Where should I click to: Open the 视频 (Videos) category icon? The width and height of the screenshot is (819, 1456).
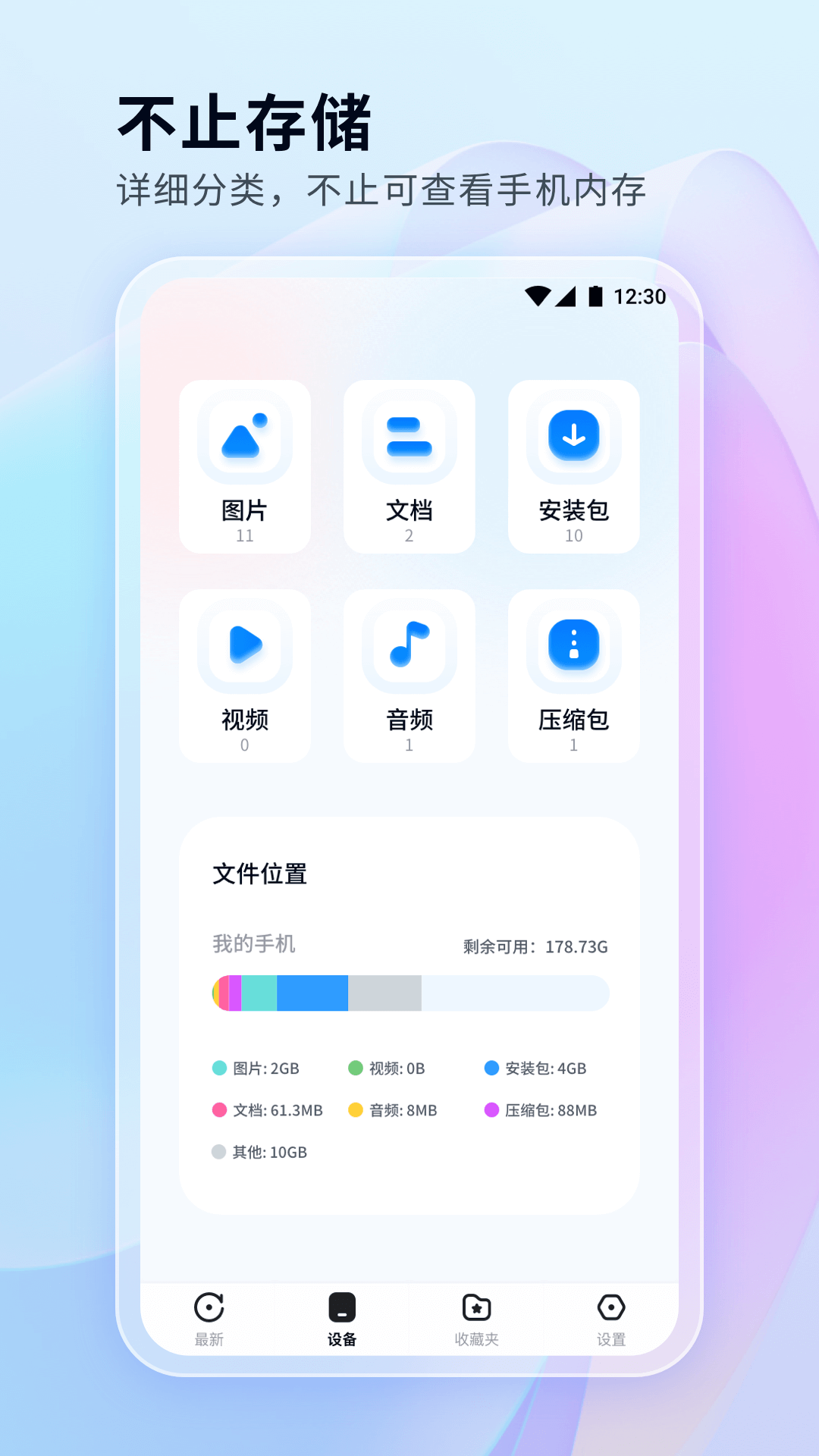tap(244, 647)
